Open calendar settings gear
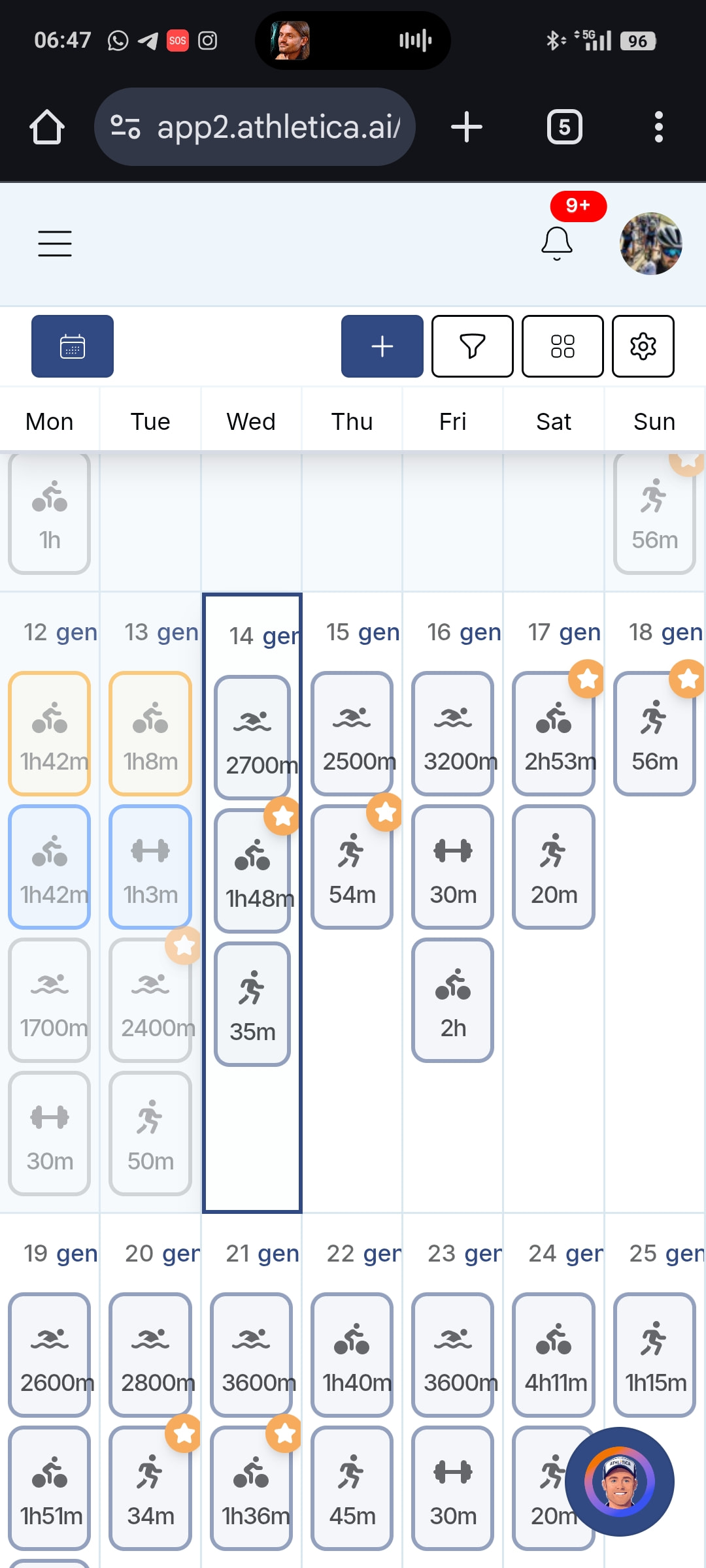Image resolution: width=706 pixels, height=1568 pixels. coord(643,346)
